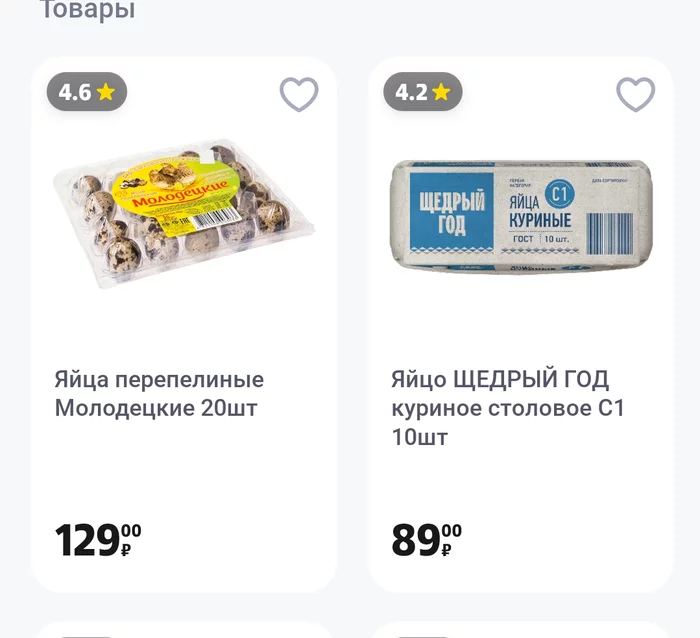Add Яйца перепелиные Молодецкие to favorites
Screen dimensions: 700x638
pyautogui.click(x=298, y=95)
